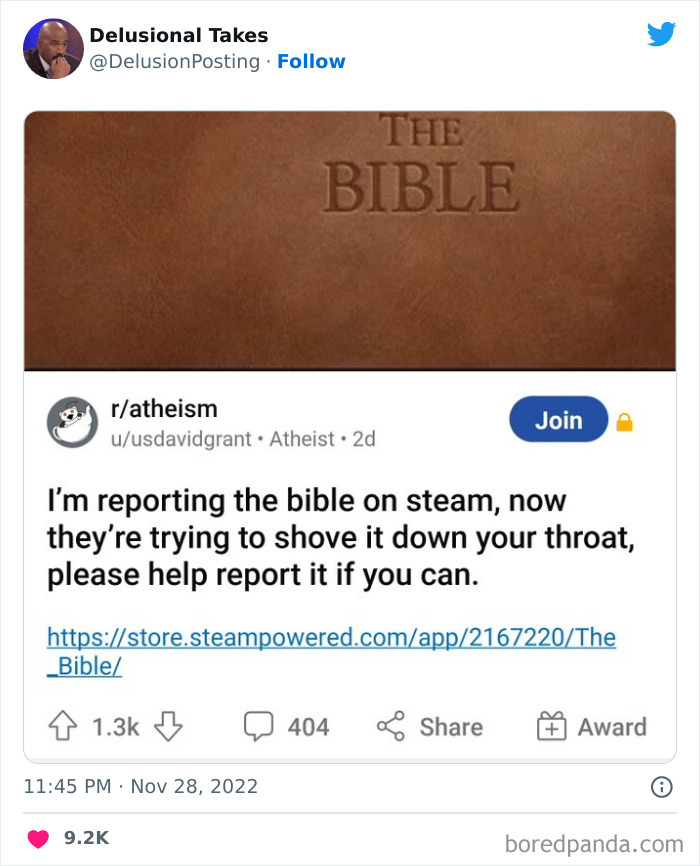Open the @DelusionPosting handle
The height and width of the screenshot is (866, 700).
tap(175, 61)
